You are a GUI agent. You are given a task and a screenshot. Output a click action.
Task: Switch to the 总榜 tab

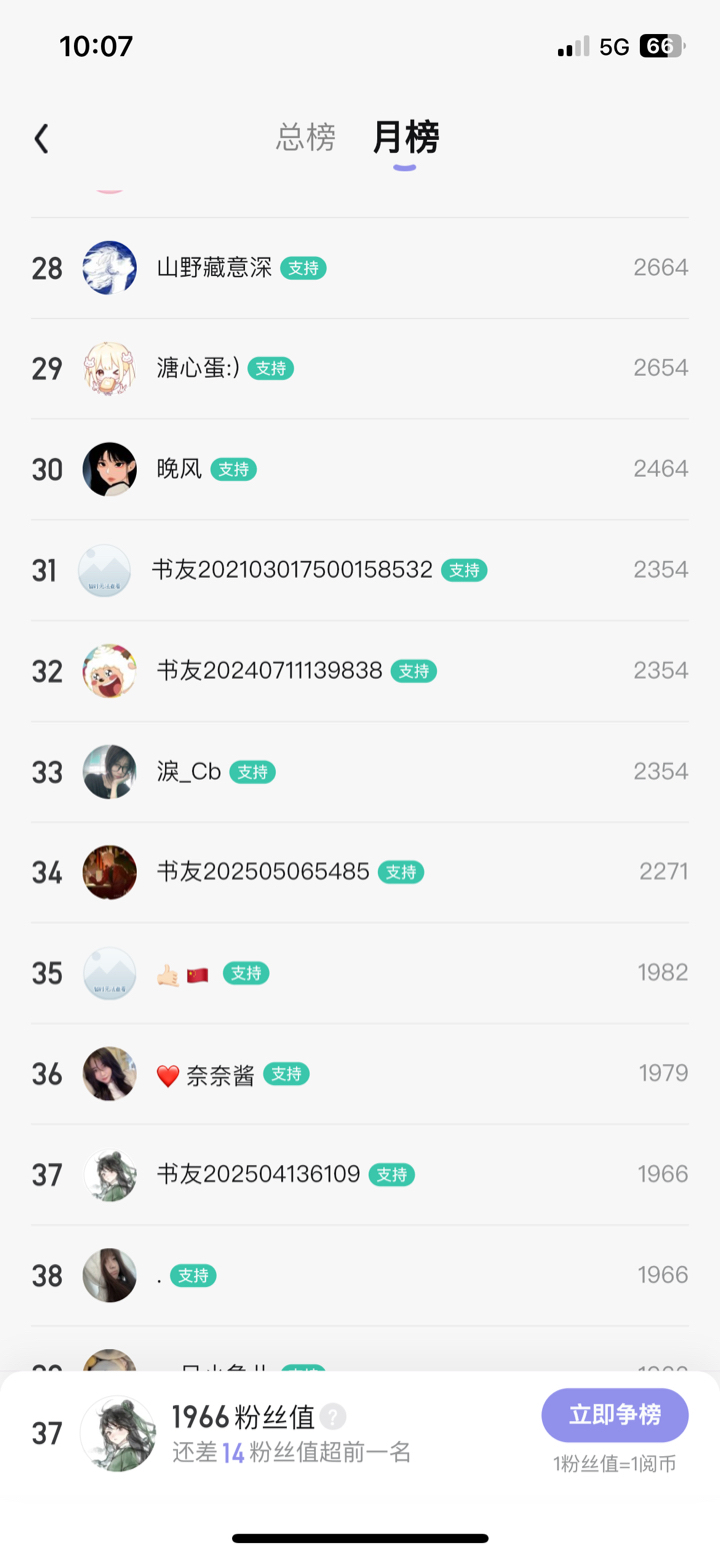(x=306, y=137)
